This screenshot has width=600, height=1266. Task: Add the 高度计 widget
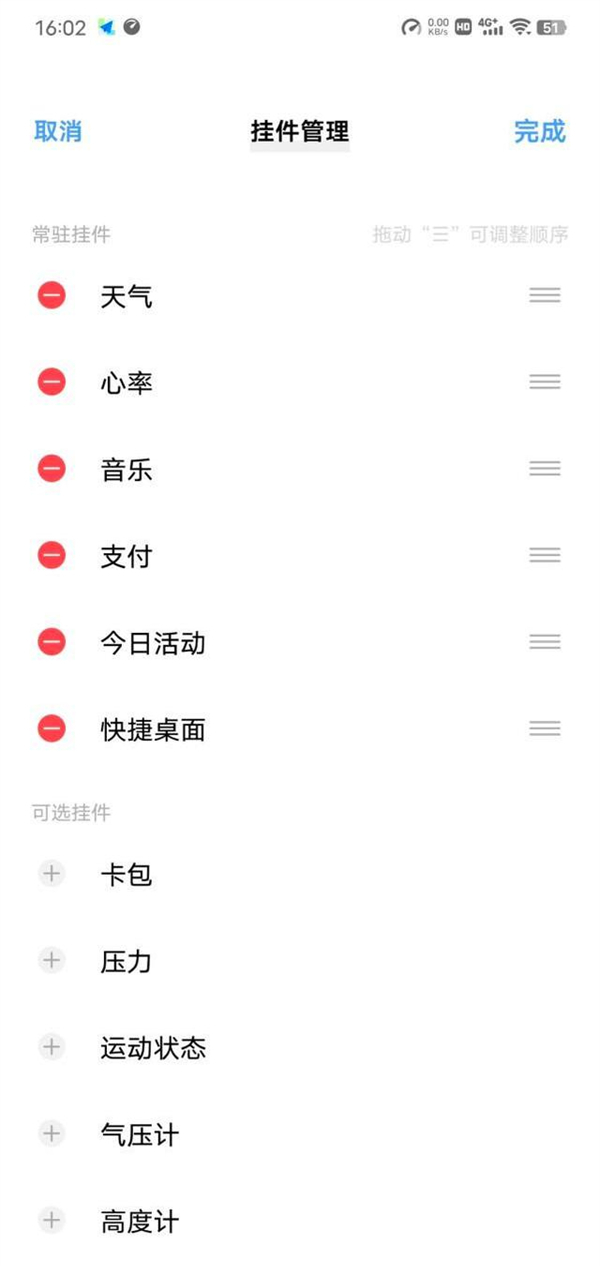52,1220
